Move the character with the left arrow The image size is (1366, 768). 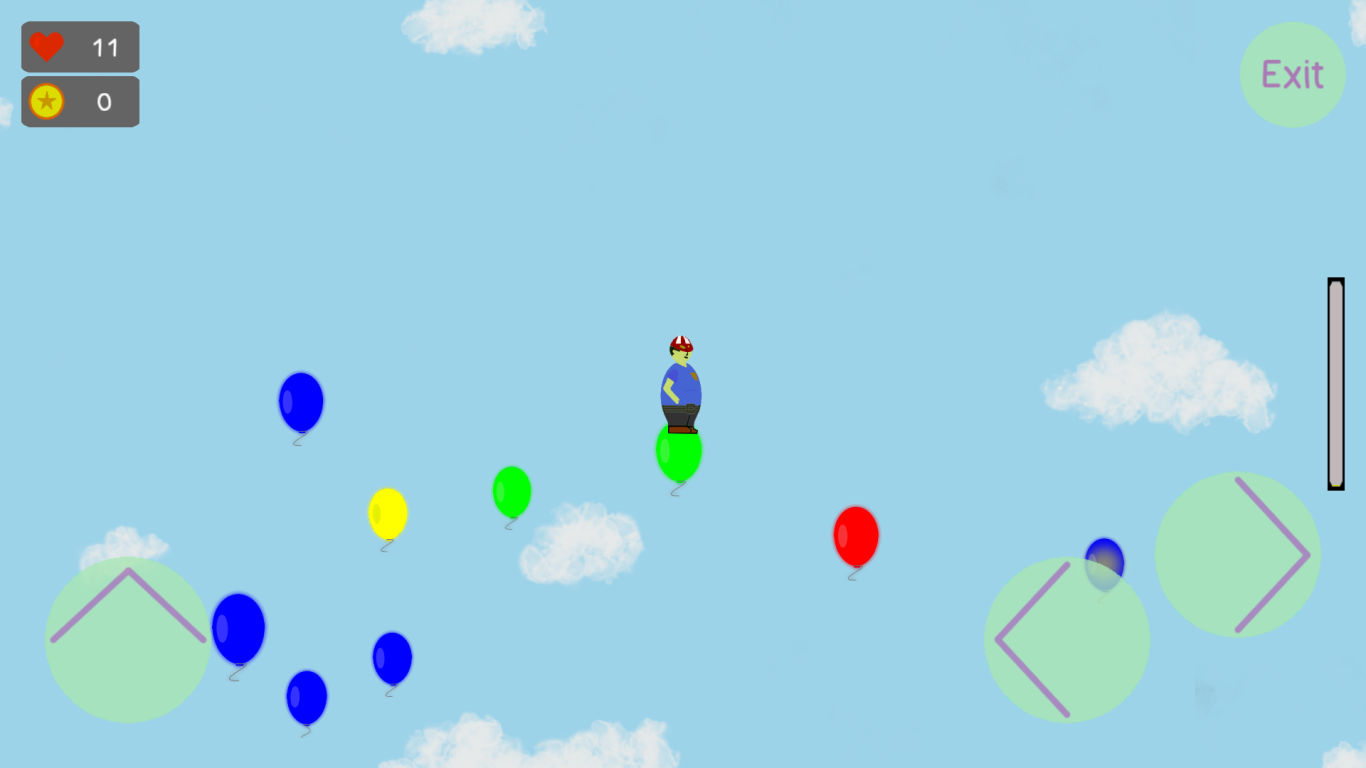1066,640
